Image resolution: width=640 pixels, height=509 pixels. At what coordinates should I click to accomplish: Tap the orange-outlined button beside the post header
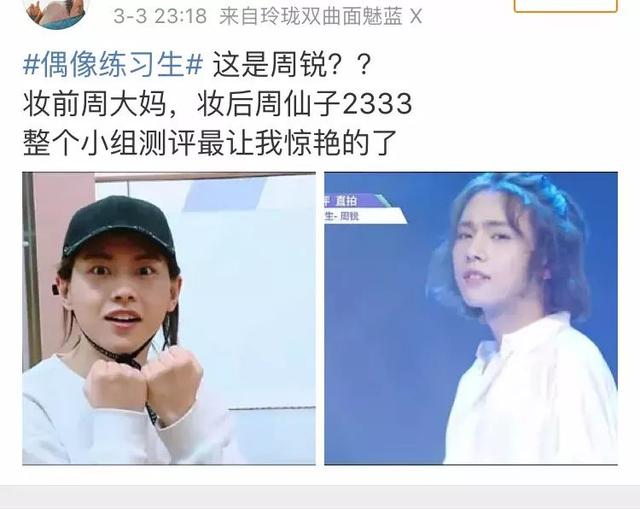[565, 6]
